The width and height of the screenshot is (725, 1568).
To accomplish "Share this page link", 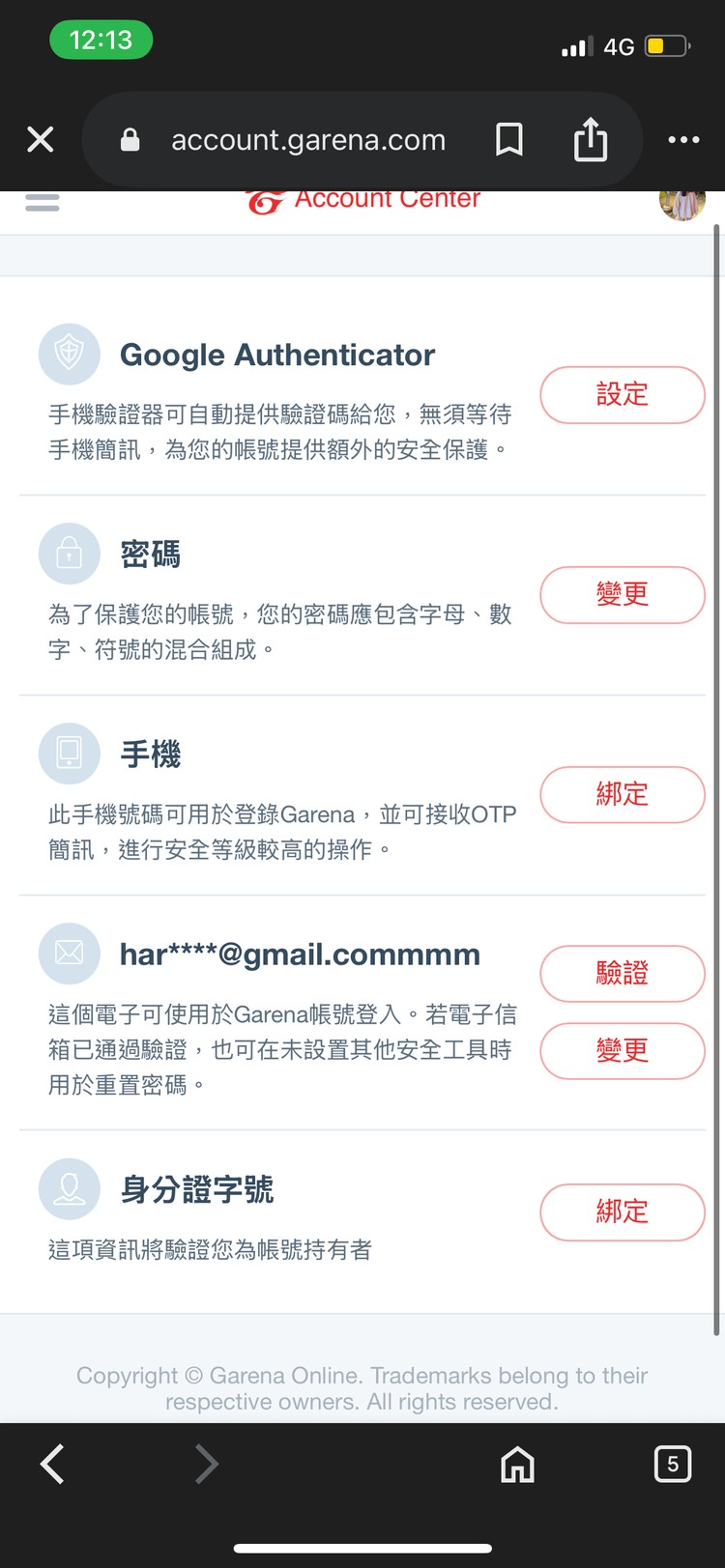I will pos(590,140).
